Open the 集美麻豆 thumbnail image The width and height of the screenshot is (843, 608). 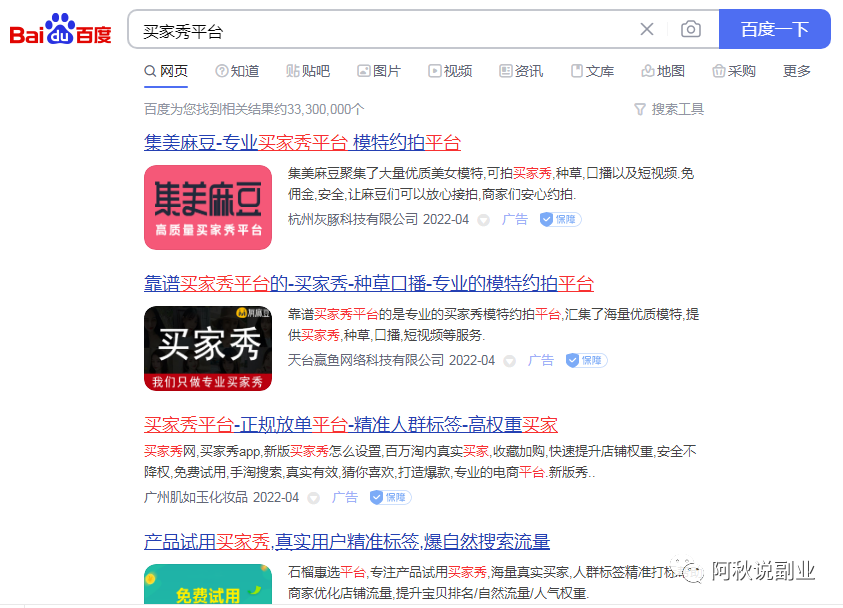[x=208, y=207]
